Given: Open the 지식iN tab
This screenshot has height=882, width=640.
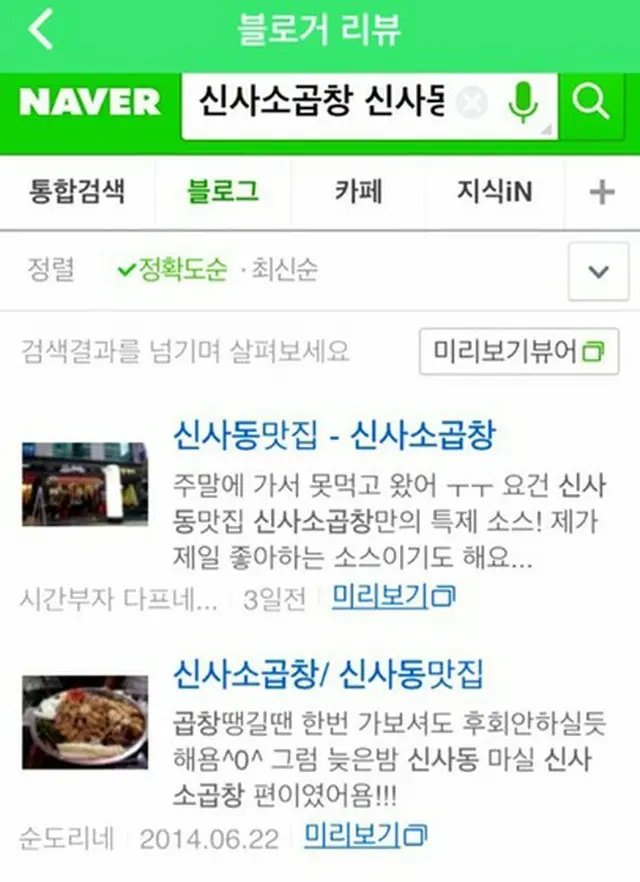Looking at the screenshot, I should (494, 191).
